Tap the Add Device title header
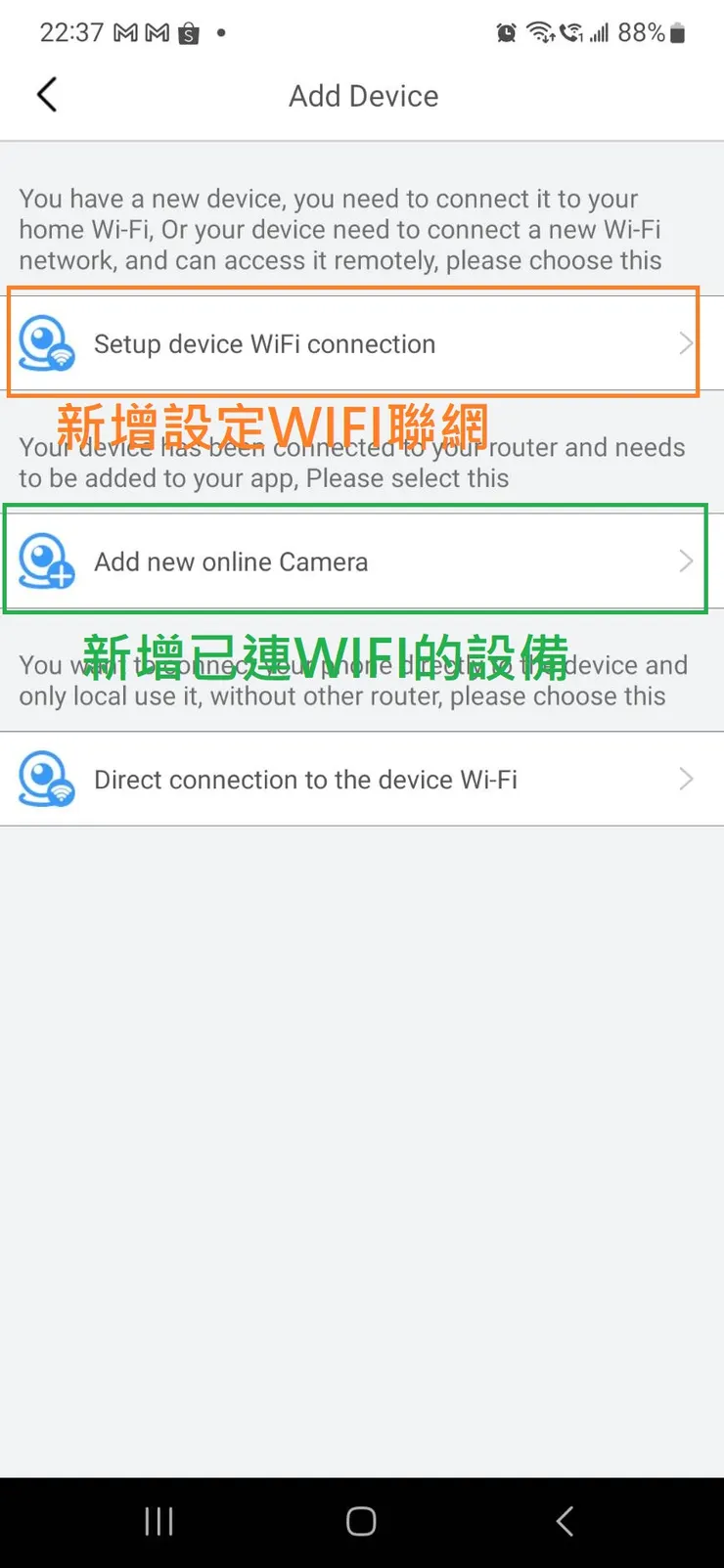 click(363, 95)
